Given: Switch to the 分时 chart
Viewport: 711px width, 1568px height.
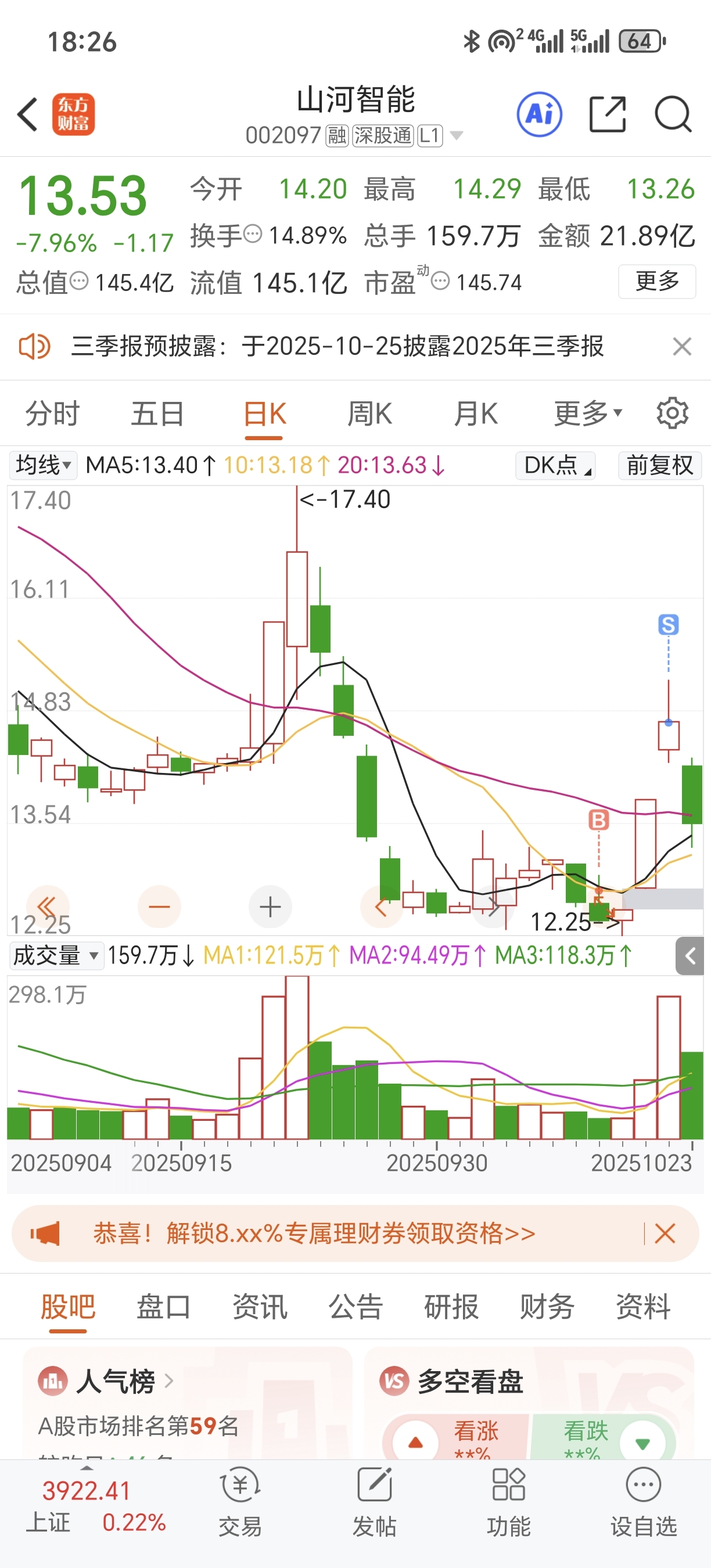Looking at the screenshot, I should pyautogui.click(x=52, y=414).
